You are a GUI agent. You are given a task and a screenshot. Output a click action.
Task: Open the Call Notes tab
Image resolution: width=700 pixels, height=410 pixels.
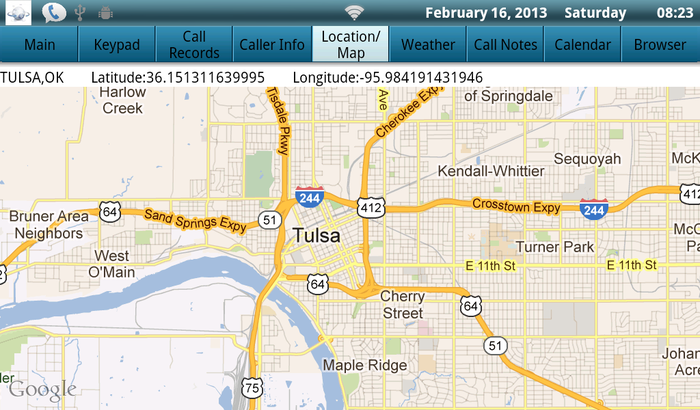click(505, 44)
